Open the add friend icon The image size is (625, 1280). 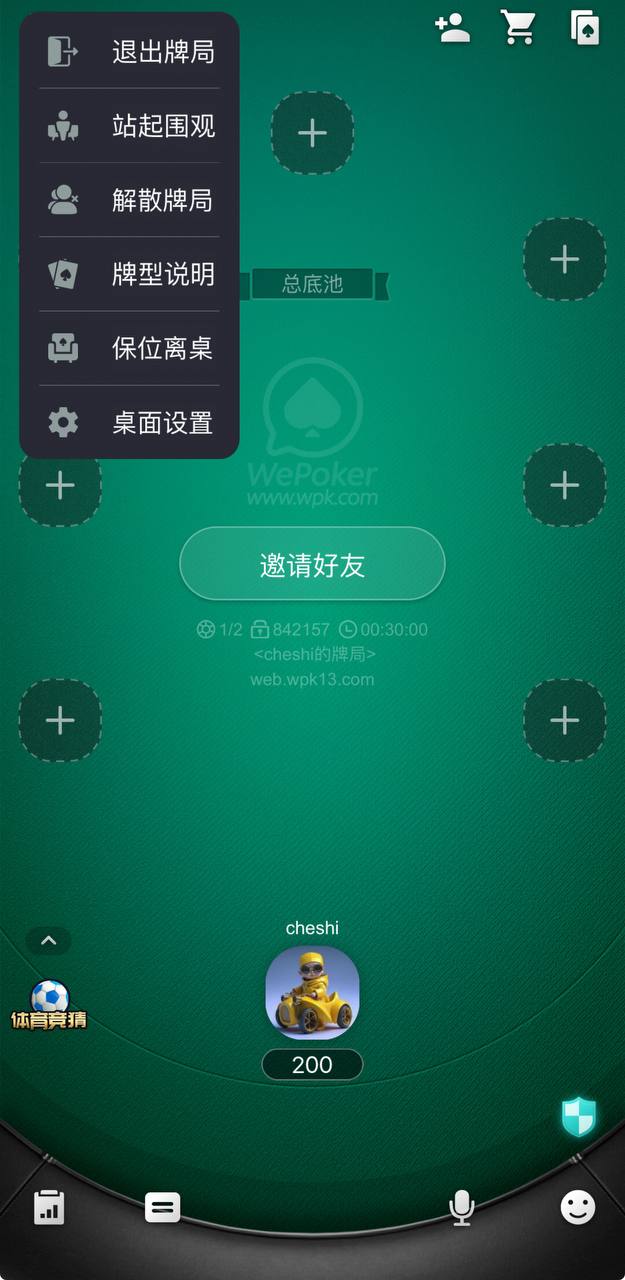pos(452,28)
